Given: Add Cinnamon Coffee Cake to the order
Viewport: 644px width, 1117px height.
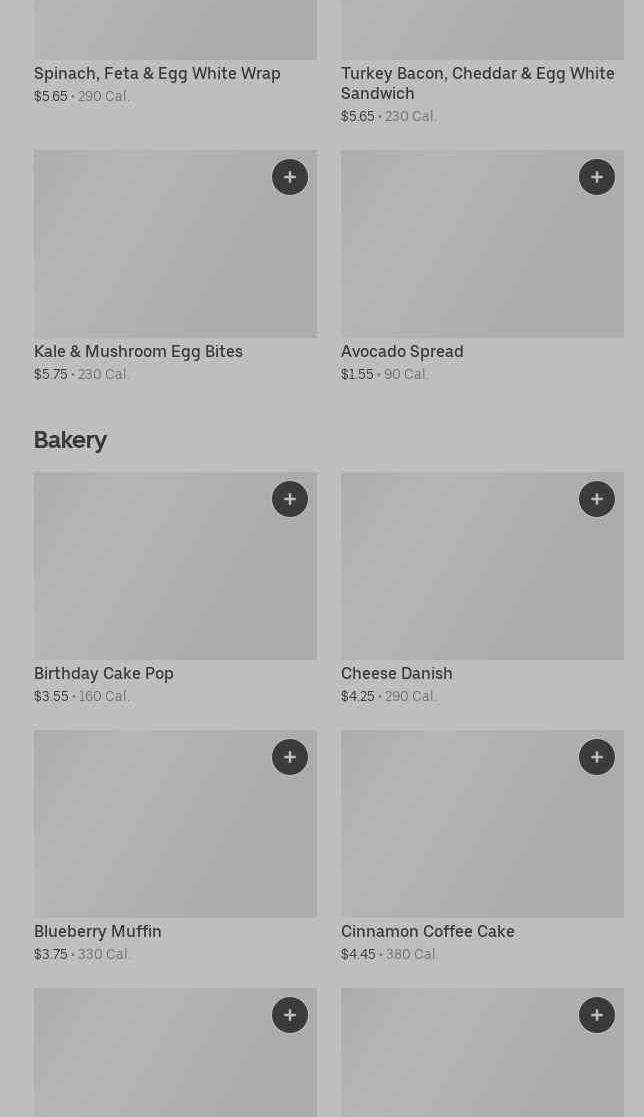Looking at the screenshot, I should click(x=597, y=757).
